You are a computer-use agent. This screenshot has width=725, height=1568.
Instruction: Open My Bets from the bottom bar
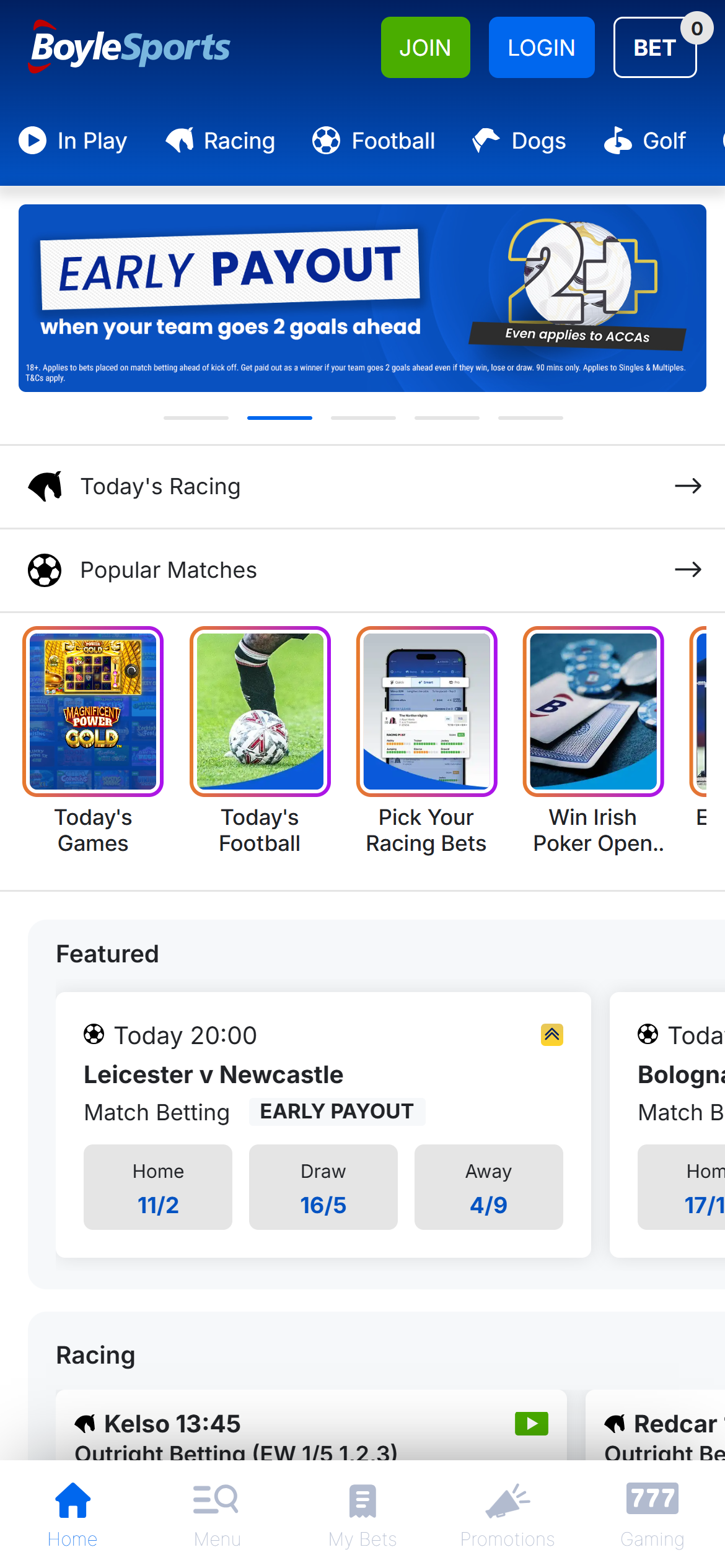click(362, 1518)
